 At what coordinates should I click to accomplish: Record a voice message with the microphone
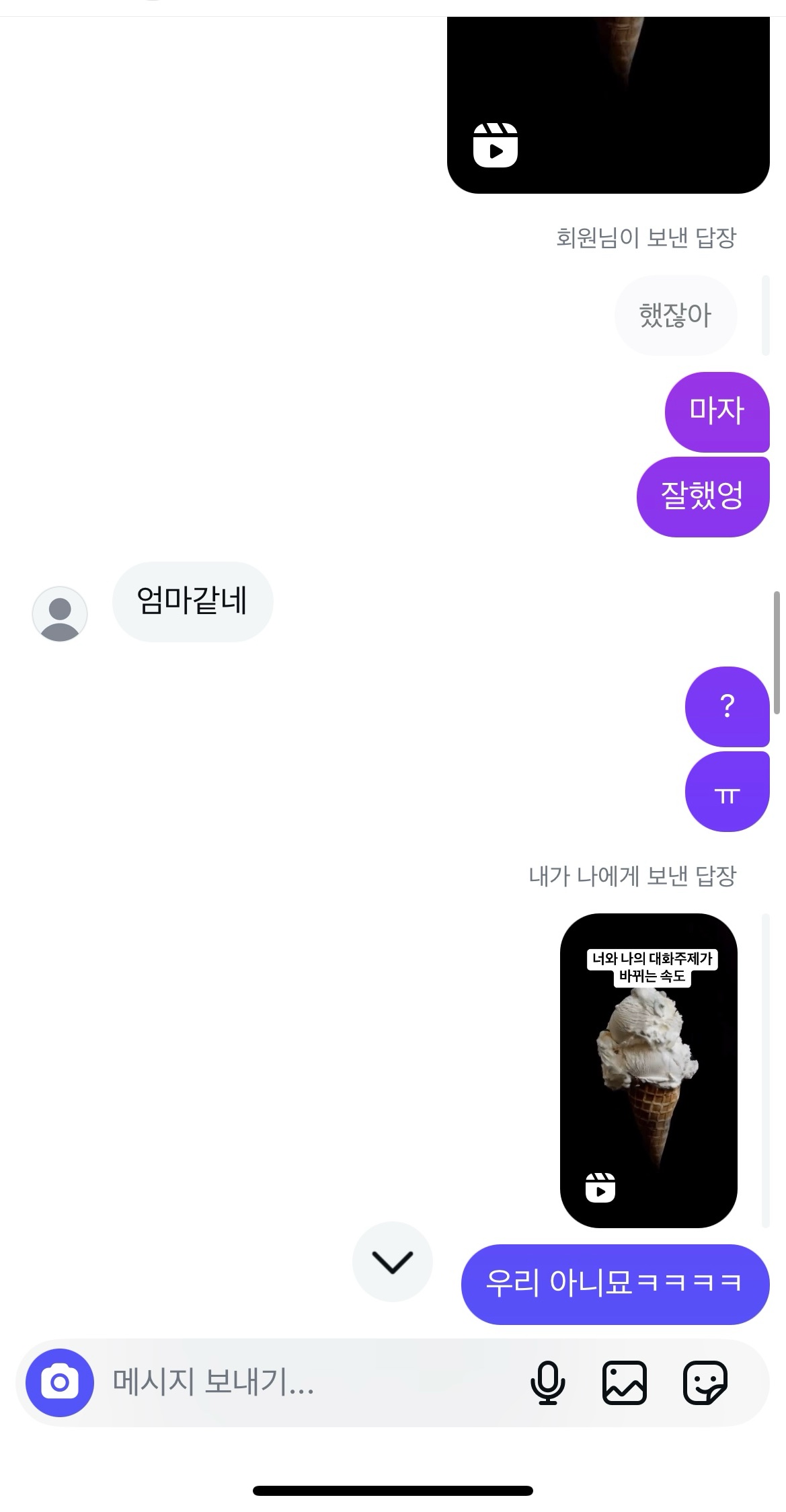click(547, 1383)
